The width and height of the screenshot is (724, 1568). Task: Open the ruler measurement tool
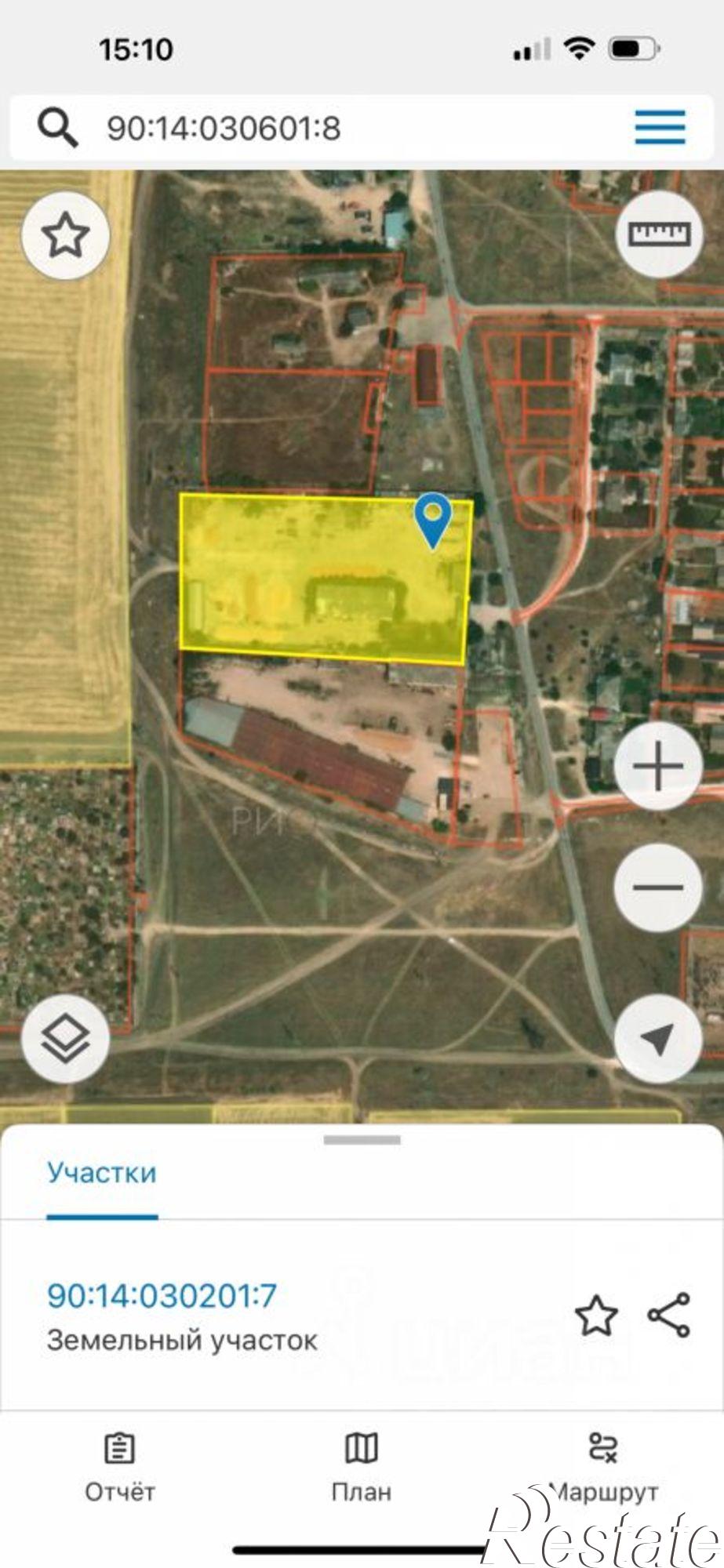pyautogui.click(x=659, y=234)
